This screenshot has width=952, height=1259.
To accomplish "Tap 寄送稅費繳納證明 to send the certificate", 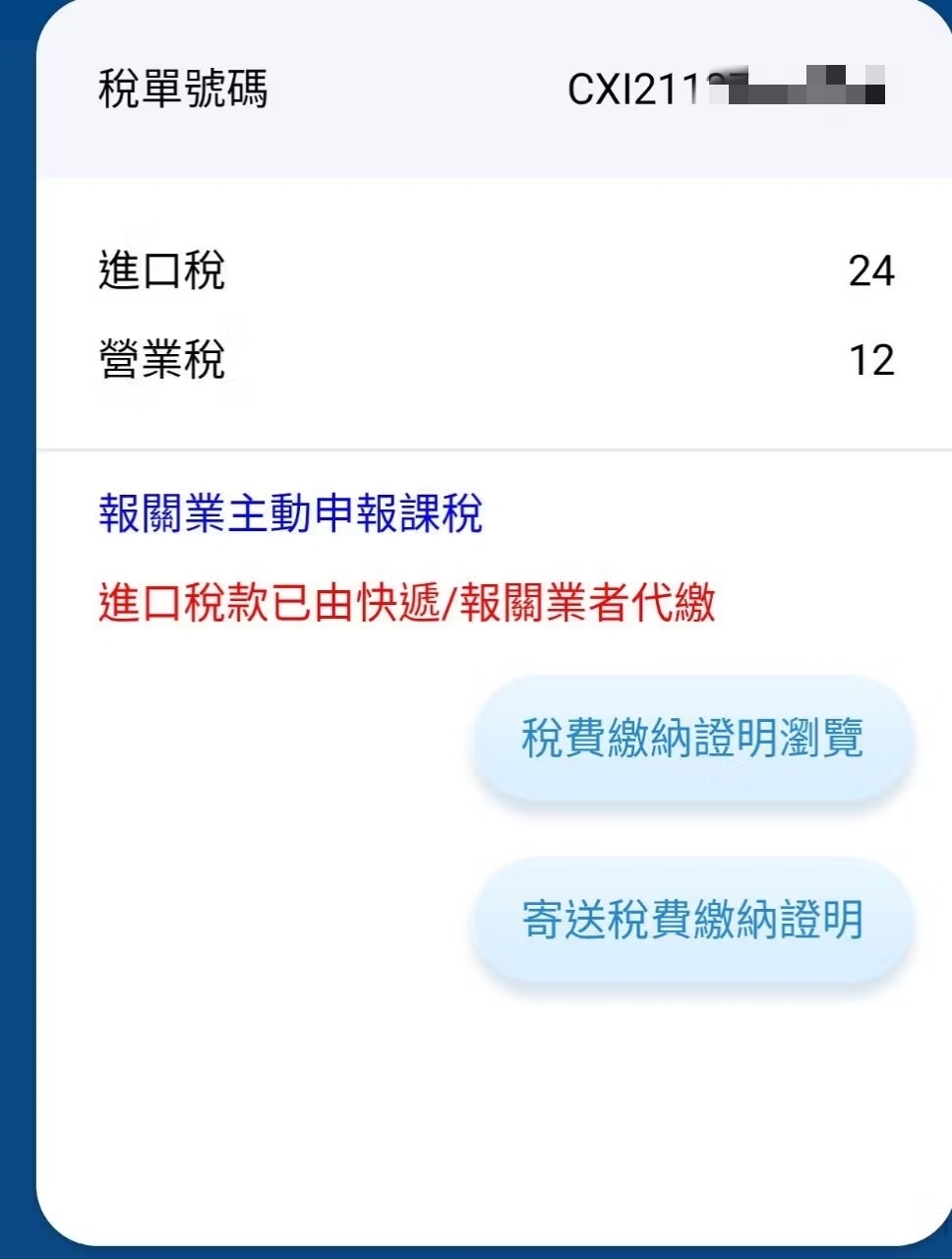I will pyautogui.click(x=692, y=920).
